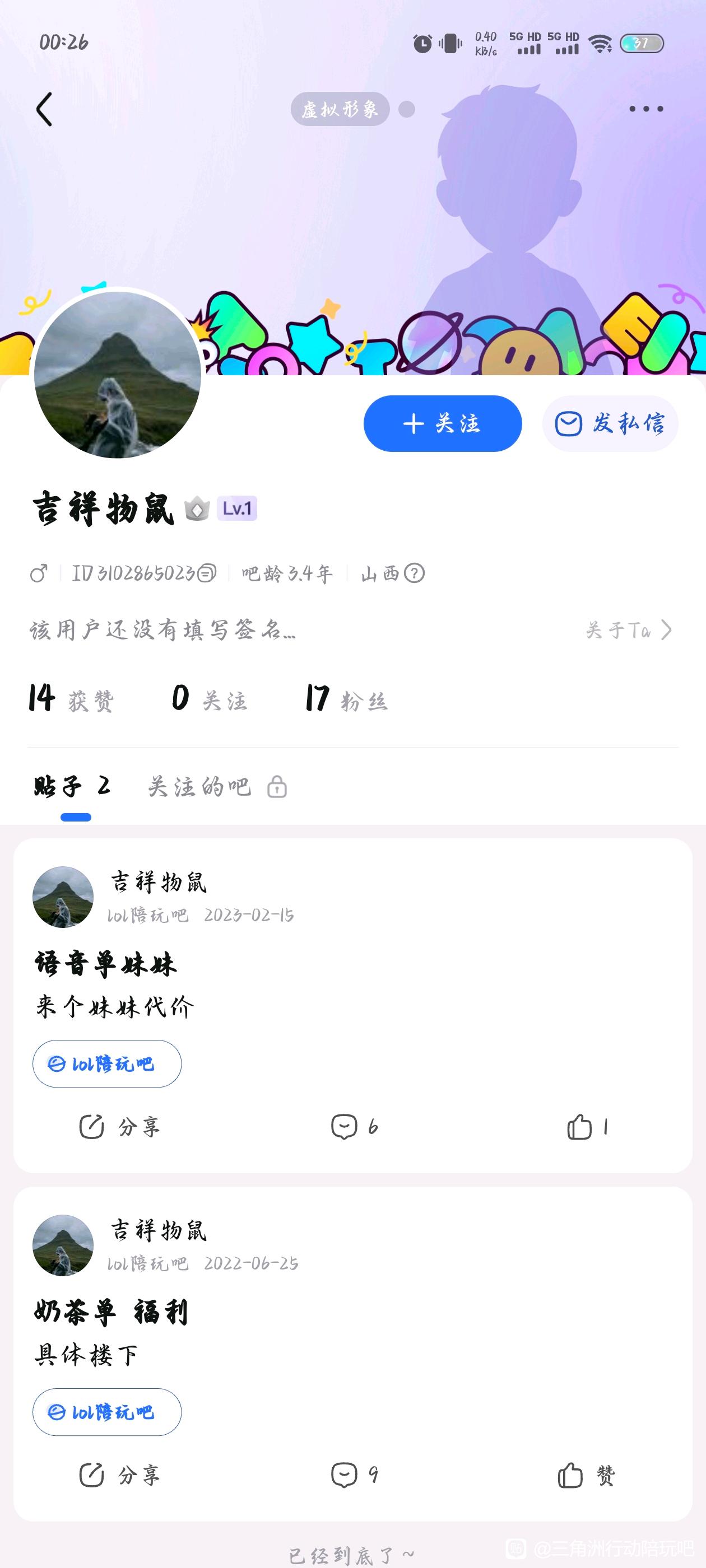Follow this user with the 关注 button
Image resolution: width=706 pixels, height=1568 pixels.
[443, 424]
